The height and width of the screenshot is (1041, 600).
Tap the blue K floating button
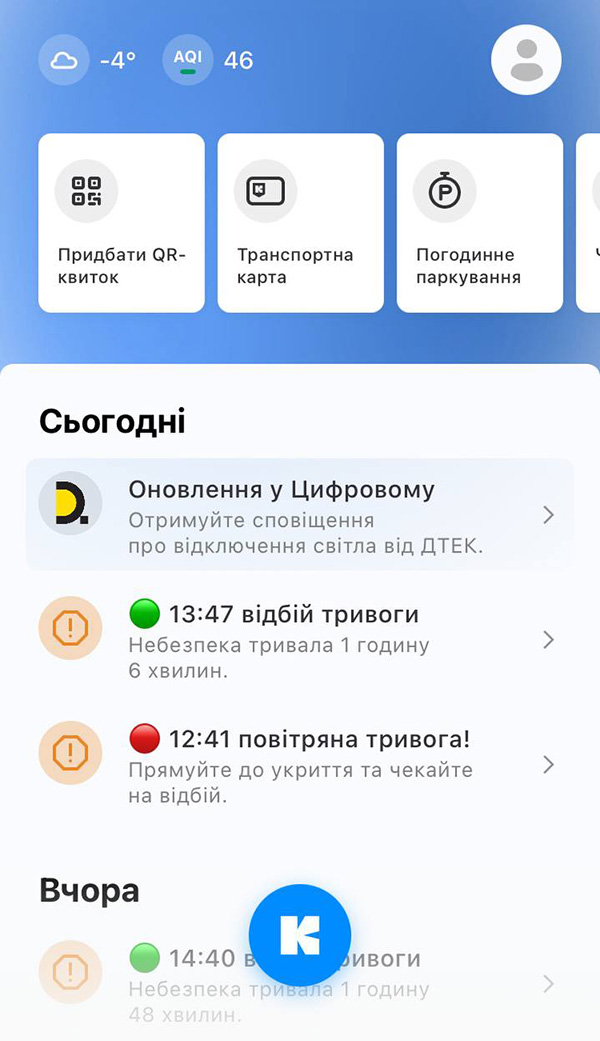point(300,935)
